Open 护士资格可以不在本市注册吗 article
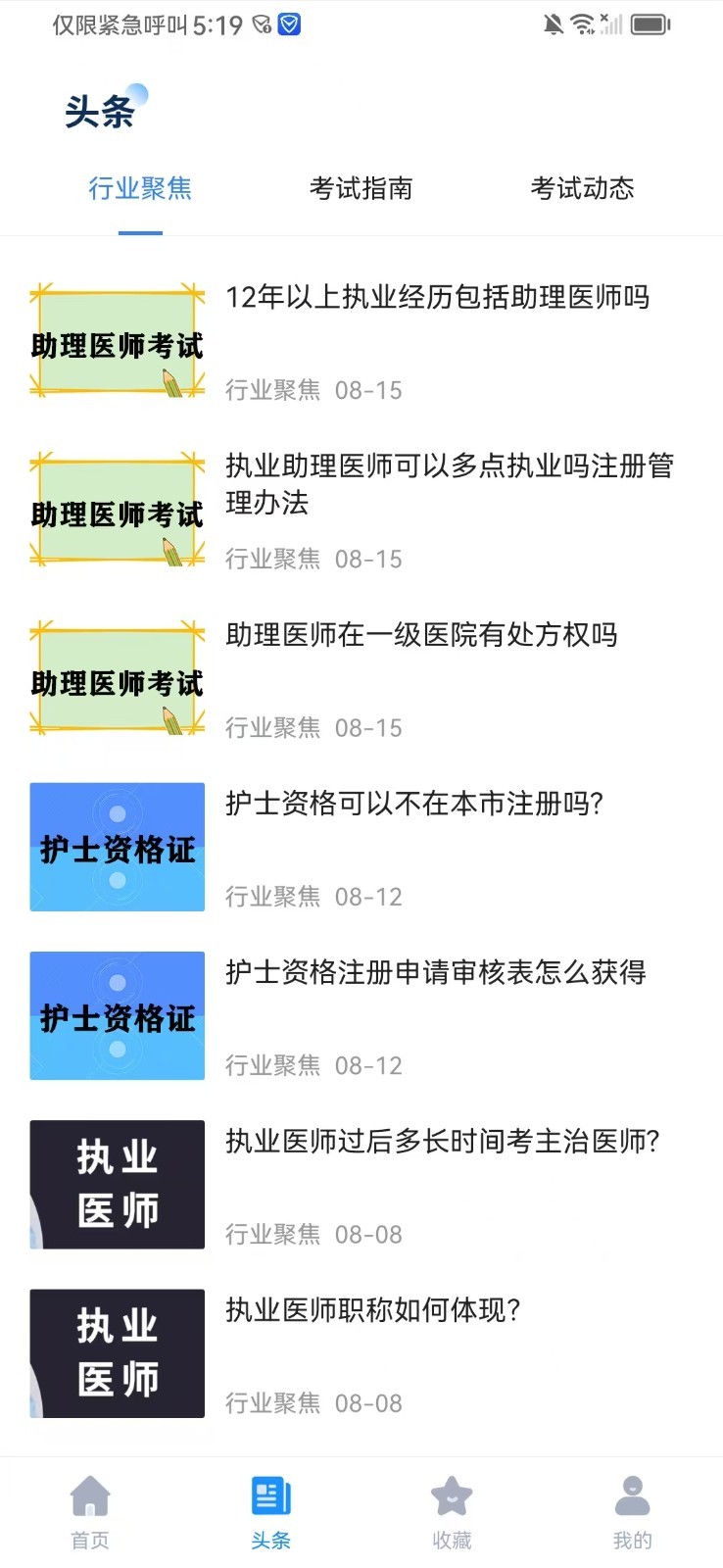The width and height of the screenshot is (723, 1568). (x=413, y=804)
